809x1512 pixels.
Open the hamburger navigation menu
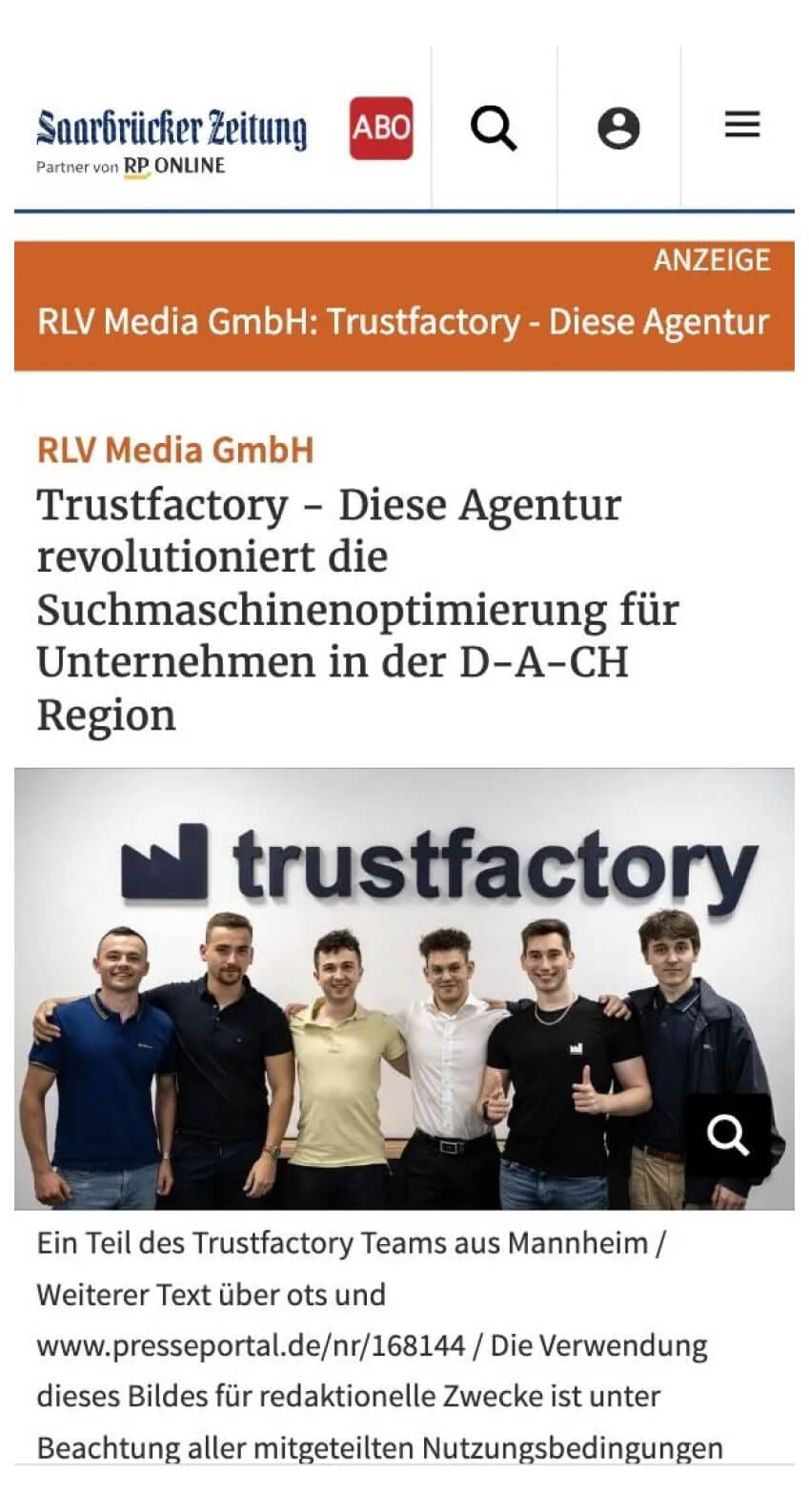tap(741, 125)
